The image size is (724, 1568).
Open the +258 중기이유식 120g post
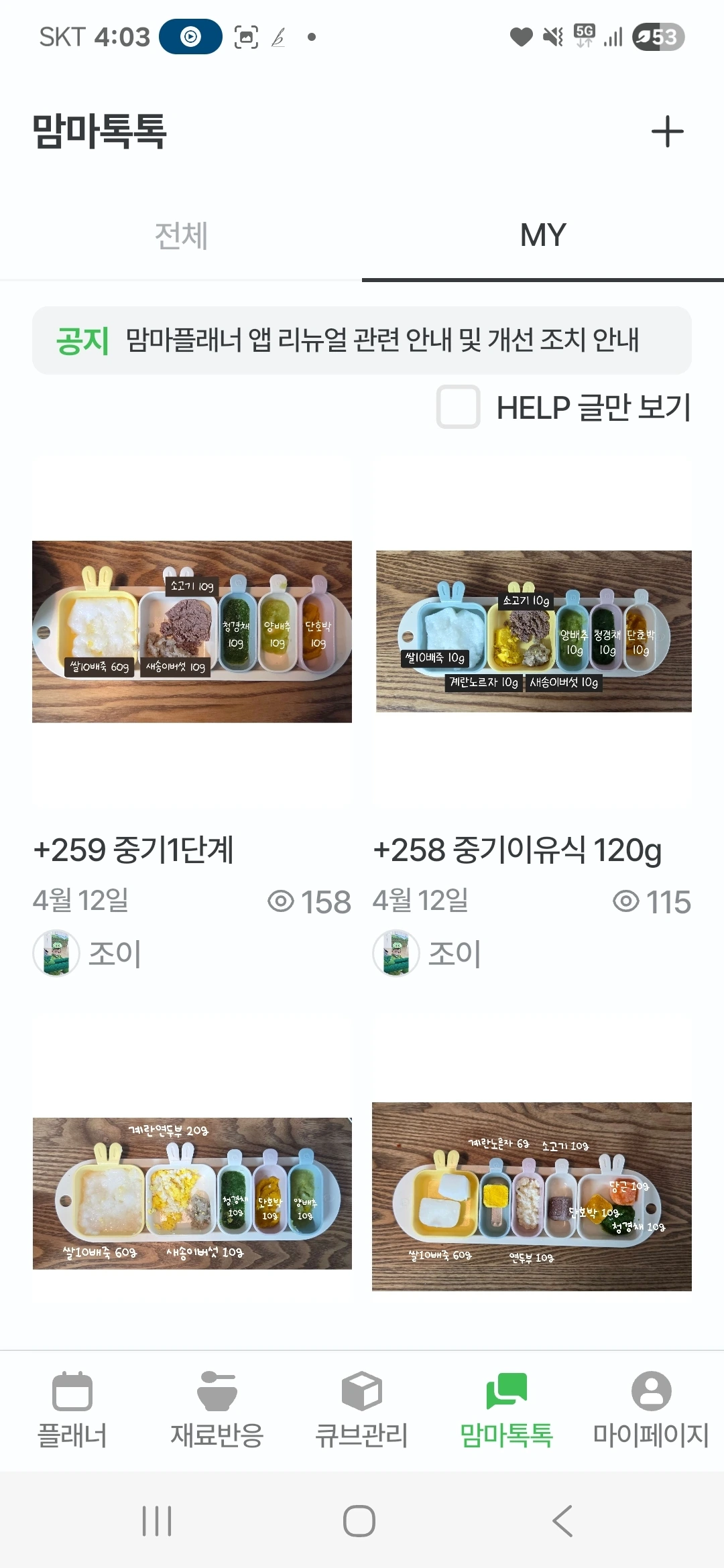534,632
